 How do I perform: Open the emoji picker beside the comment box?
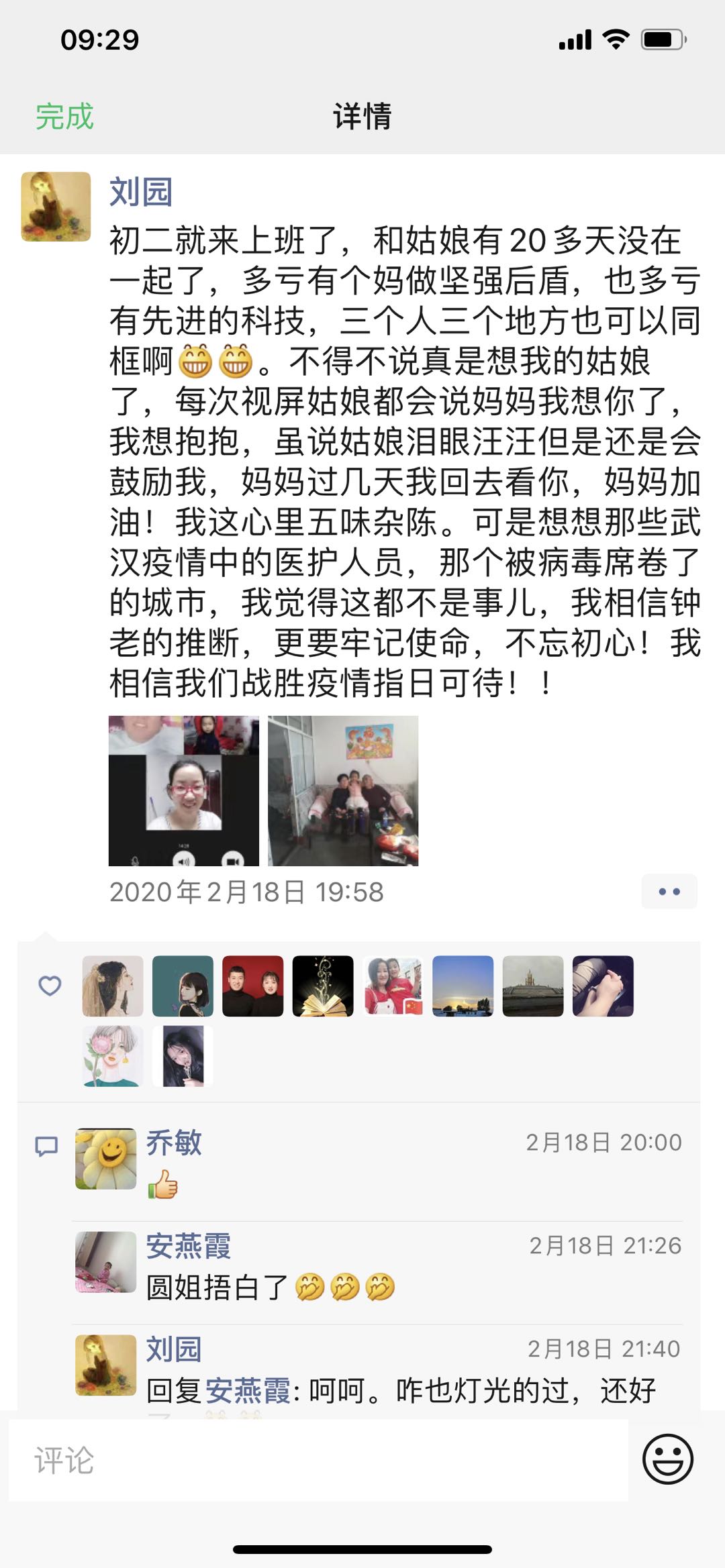pos(667,1459)
